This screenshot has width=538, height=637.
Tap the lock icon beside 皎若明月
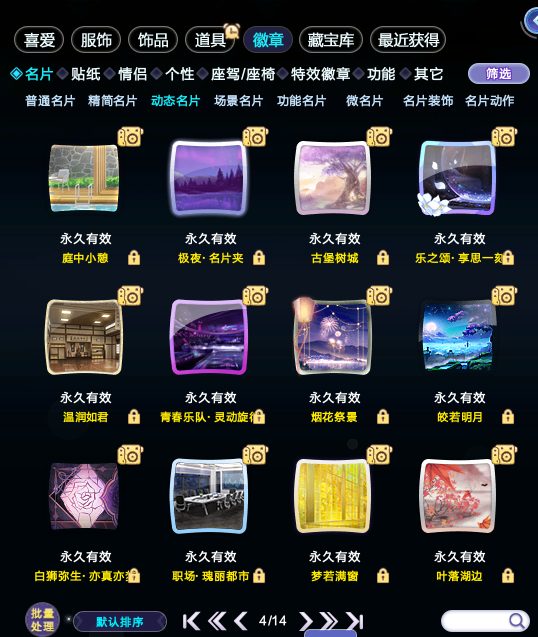(x=508, y=416)
